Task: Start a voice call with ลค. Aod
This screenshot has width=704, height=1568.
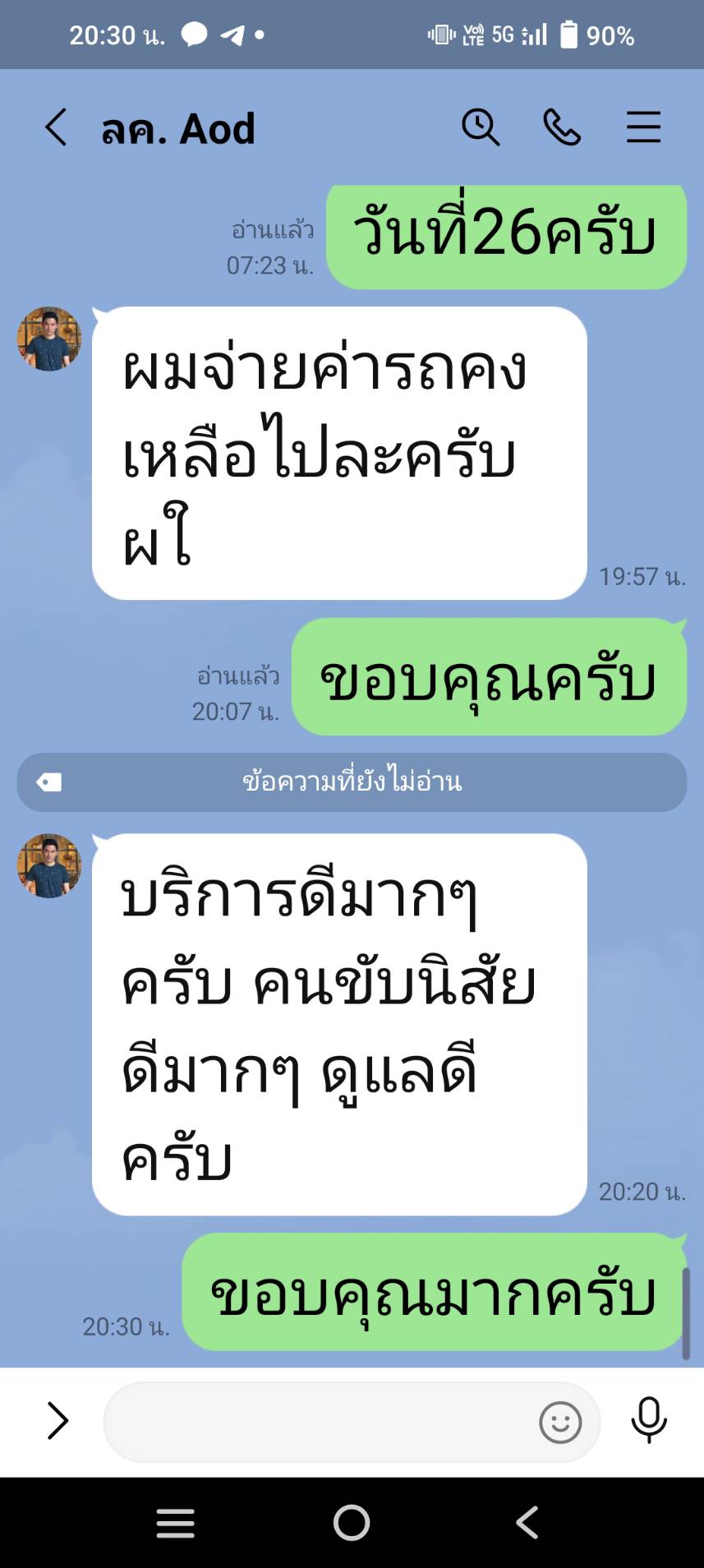Action: 562,128
